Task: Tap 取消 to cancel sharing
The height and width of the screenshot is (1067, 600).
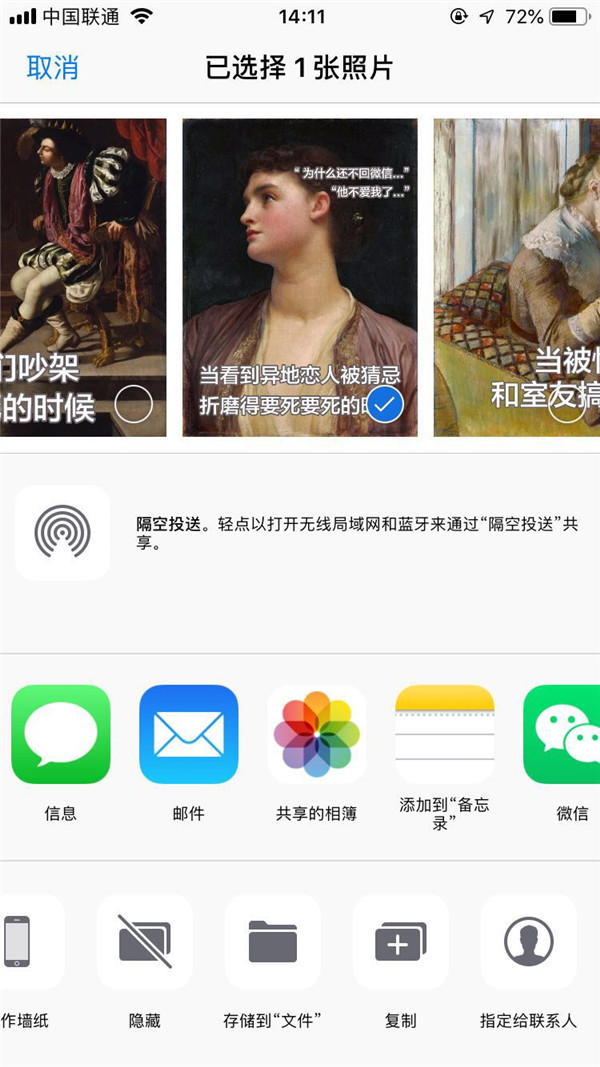Action: 52,68
